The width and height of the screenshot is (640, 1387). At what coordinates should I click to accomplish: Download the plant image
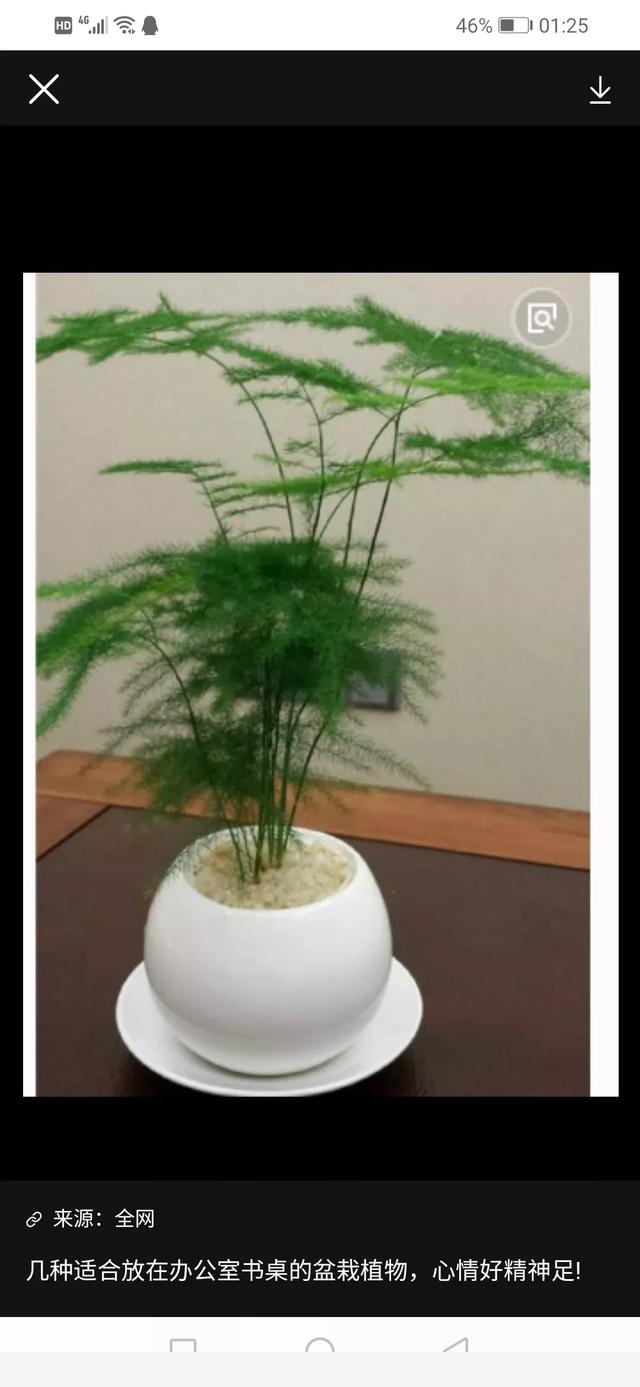coord(599,90)
